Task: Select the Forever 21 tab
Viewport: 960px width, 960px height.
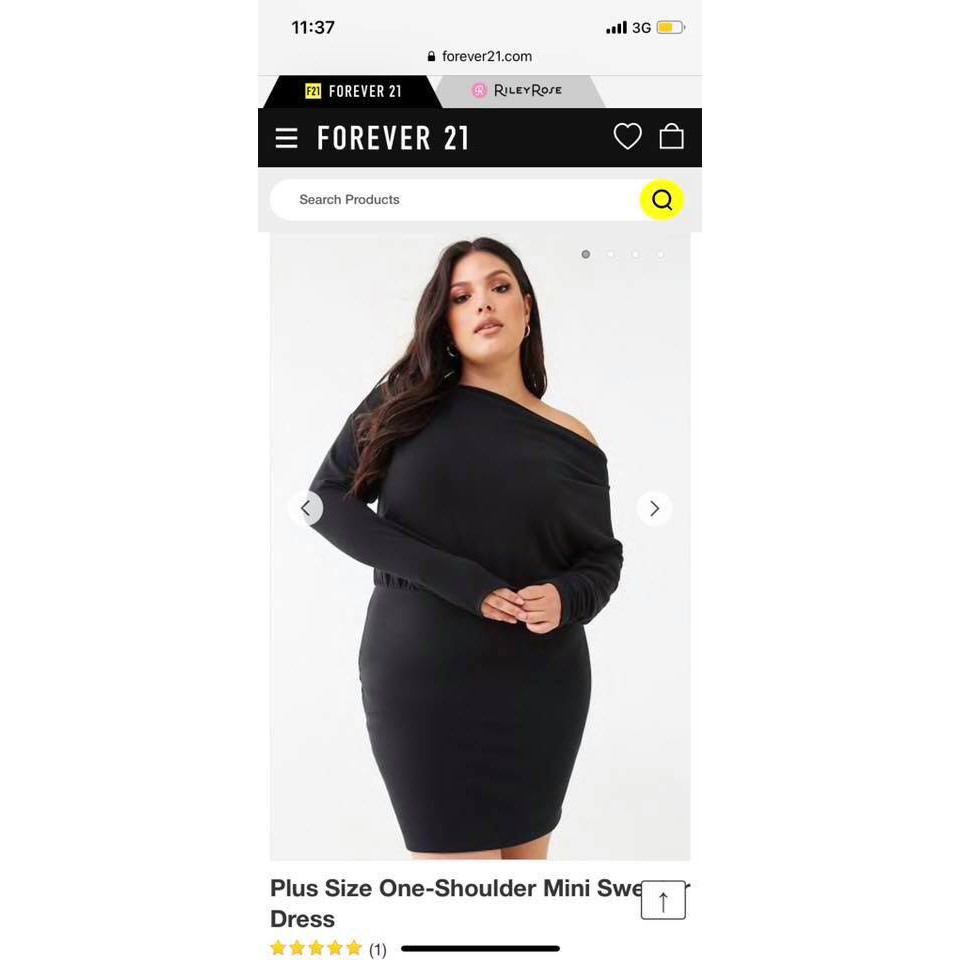Action: tap(354, 91)
